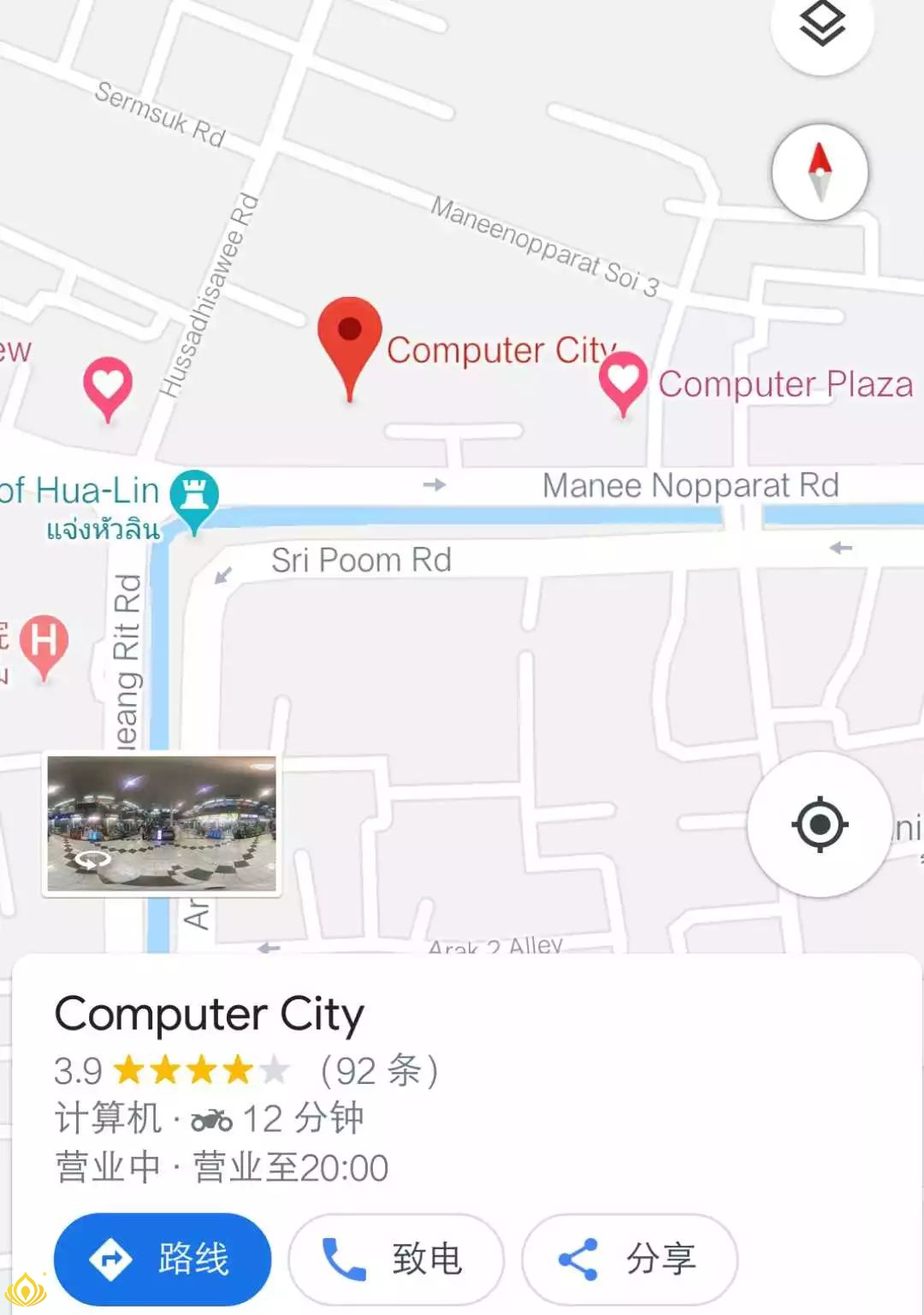Open the map layers selector
Viewport: 924px width, 1315px height.
pos(821,26)
